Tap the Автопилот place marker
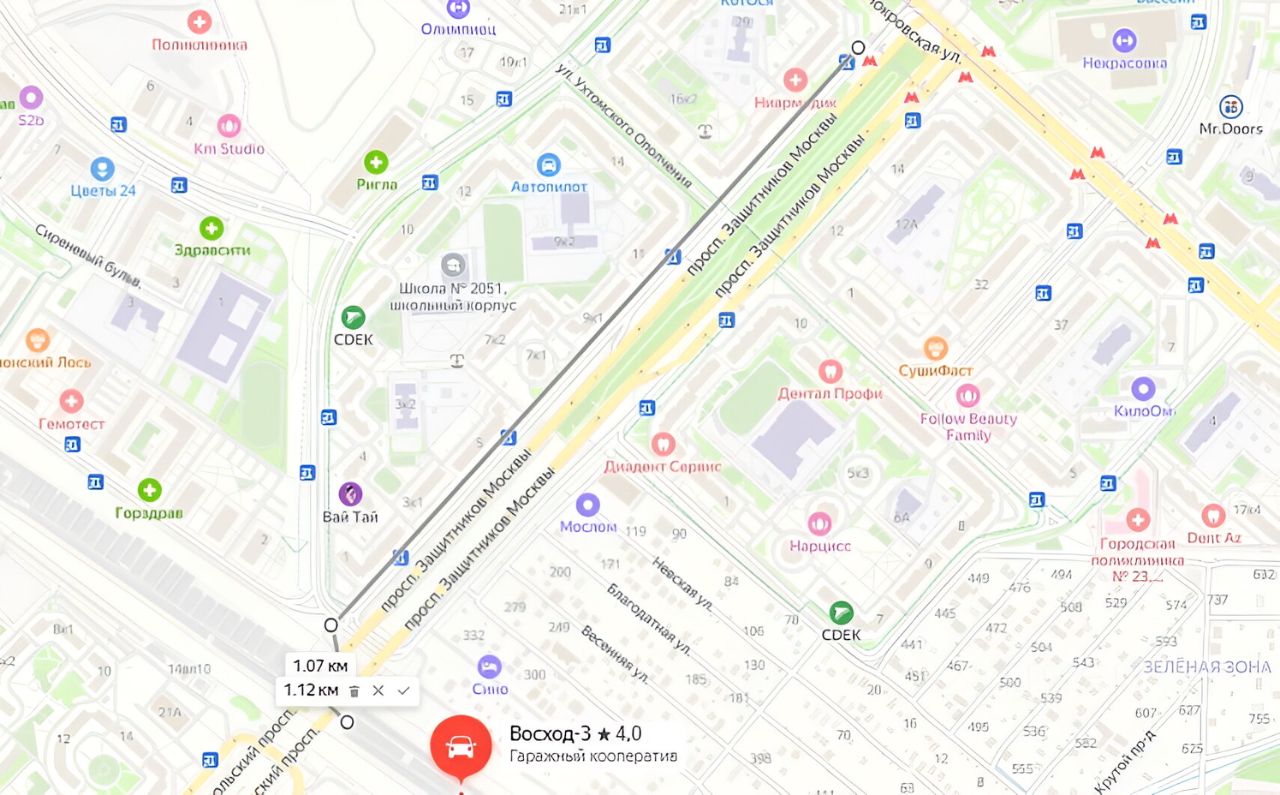 pyautogui.click(x=548, y=165)
